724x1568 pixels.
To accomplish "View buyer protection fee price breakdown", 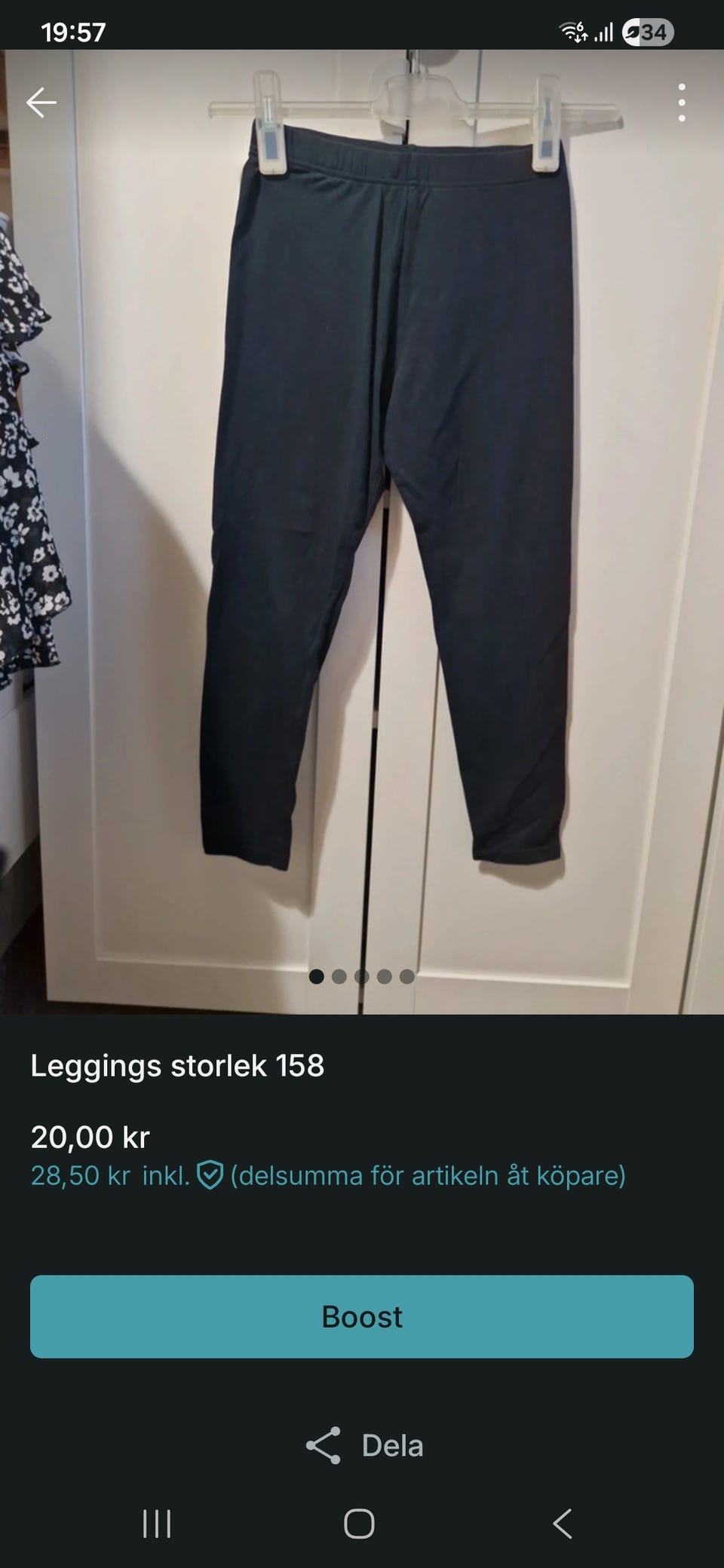I will 328,1175.
